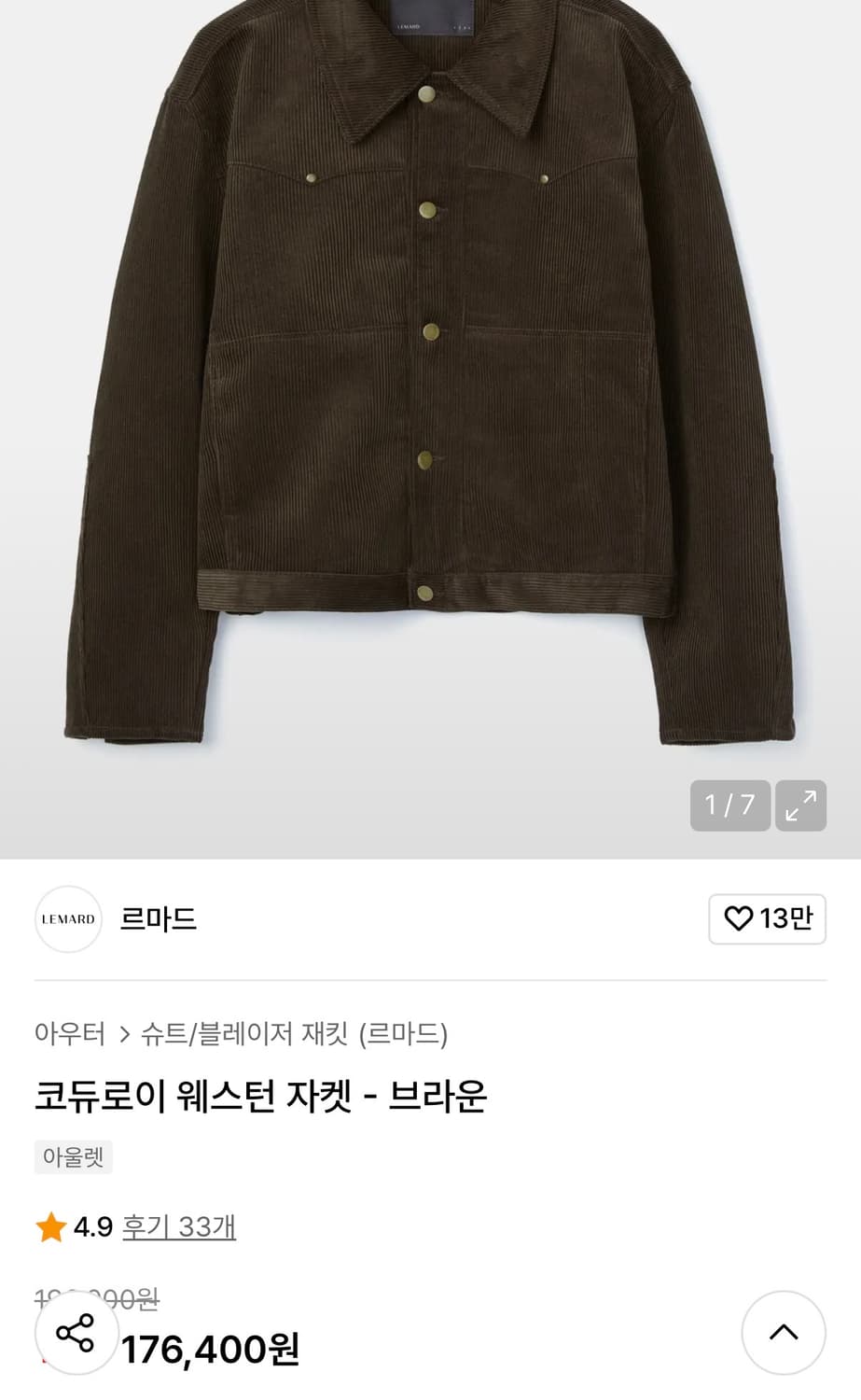Open fullscreen view with the expand icon

[799, 805]
